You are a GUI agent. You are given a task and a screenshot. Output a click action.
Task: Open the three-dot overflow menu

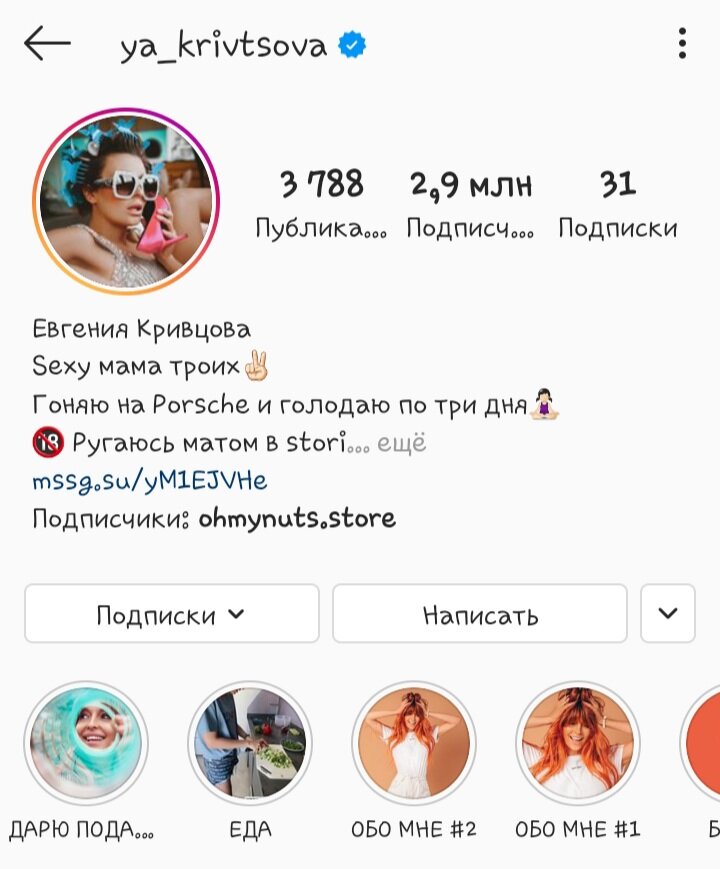[x=682, y=44]
